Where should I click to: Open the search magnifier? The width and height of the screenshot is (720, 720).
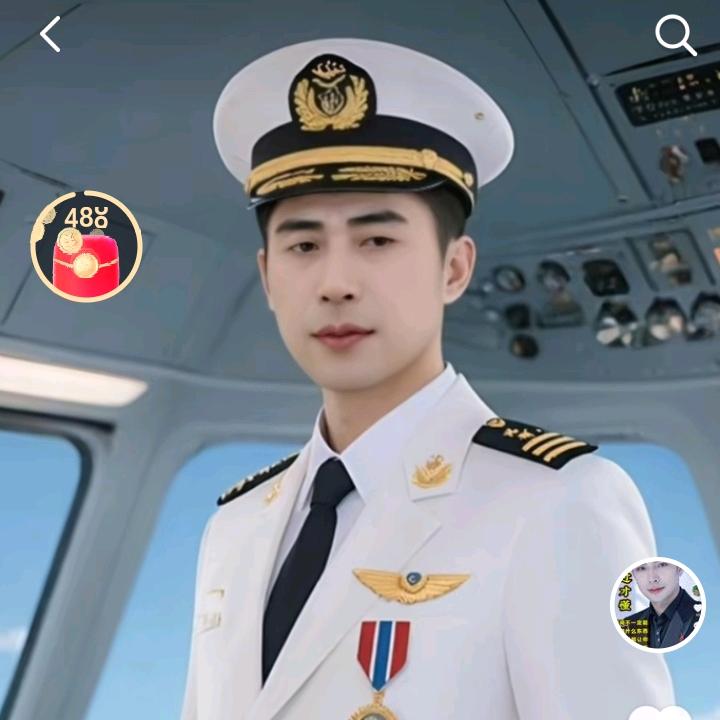(x=675, y=36)
